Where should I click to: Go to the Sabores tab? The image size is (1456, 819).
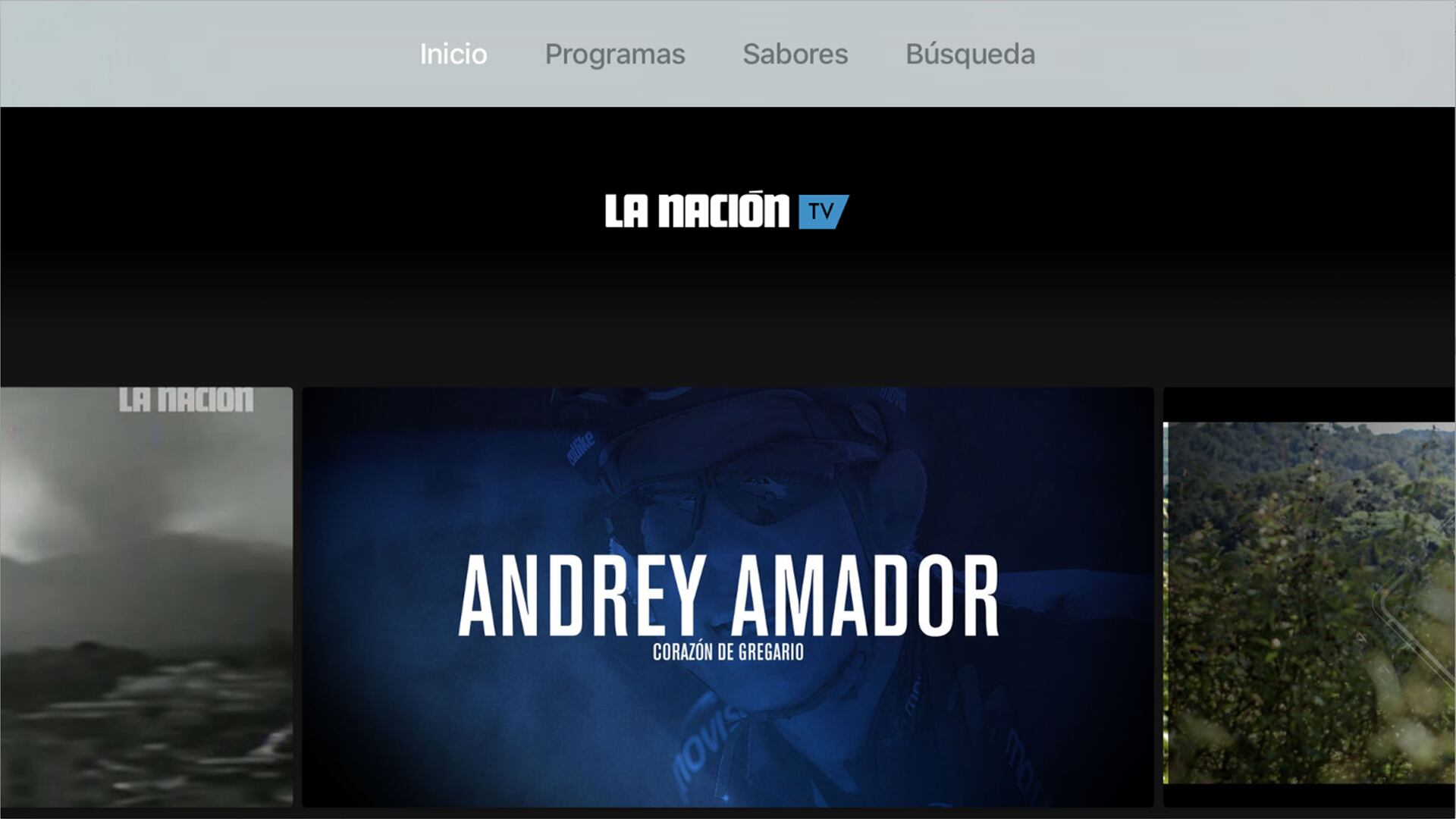pos(795,55)
